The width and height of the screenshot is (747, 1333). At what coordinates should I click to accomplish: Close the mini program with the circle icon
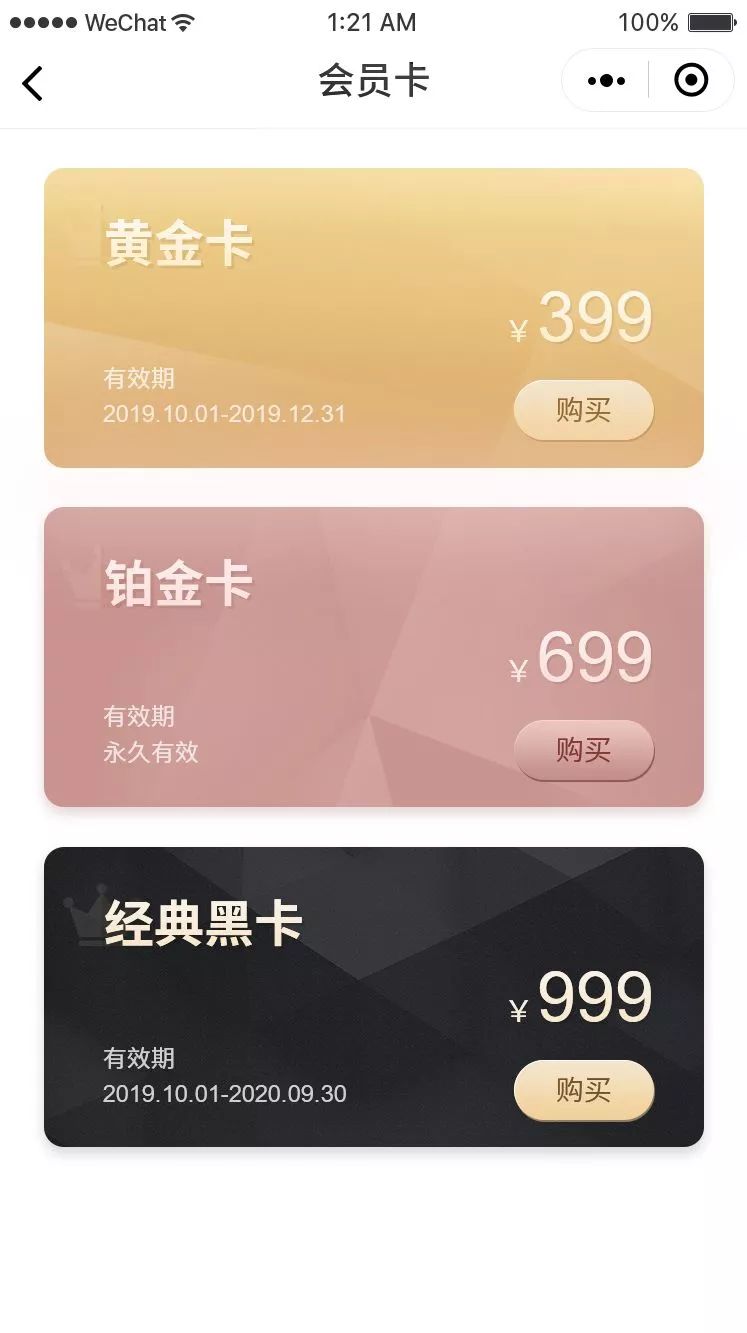tap(691, 81)
